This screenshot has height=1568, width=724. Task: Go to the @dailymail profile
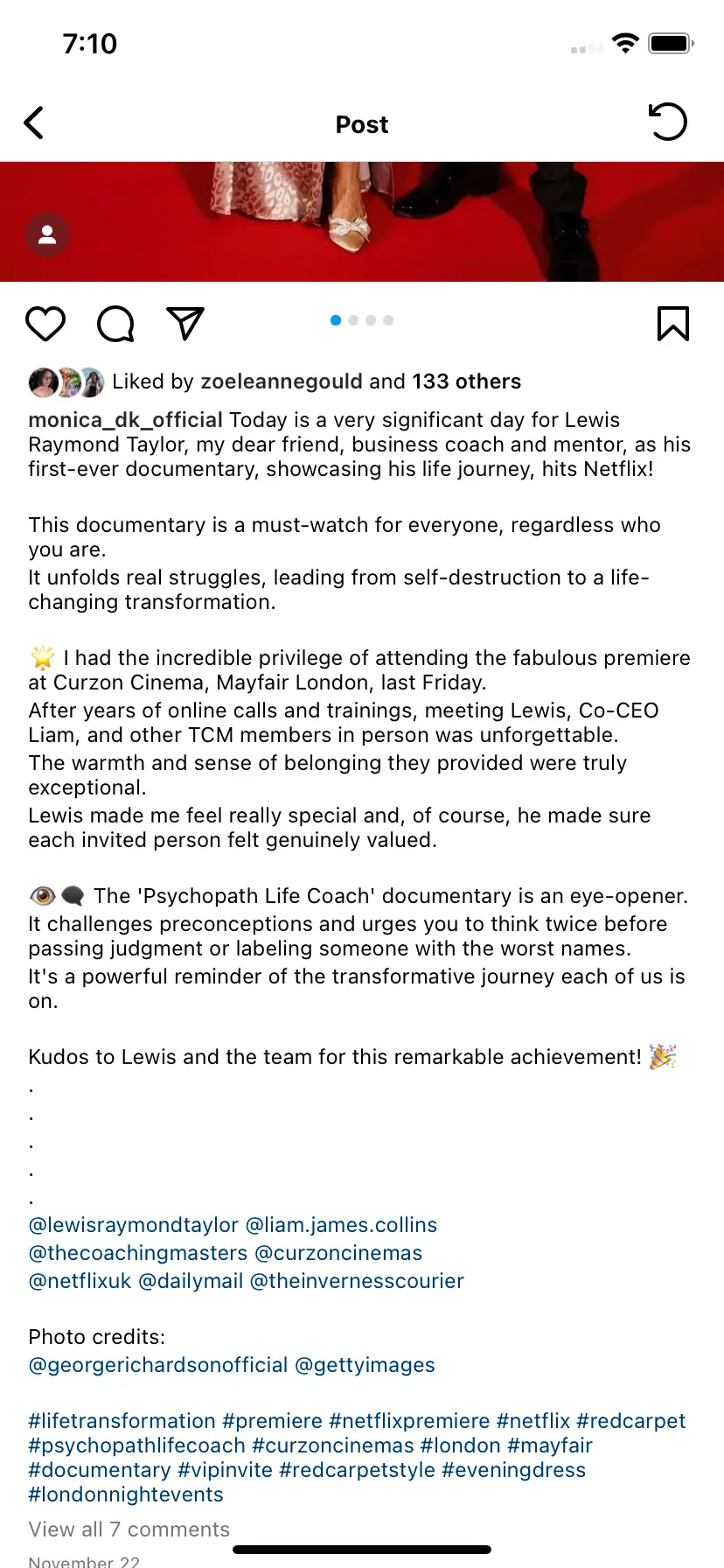tap(191, 1281)
